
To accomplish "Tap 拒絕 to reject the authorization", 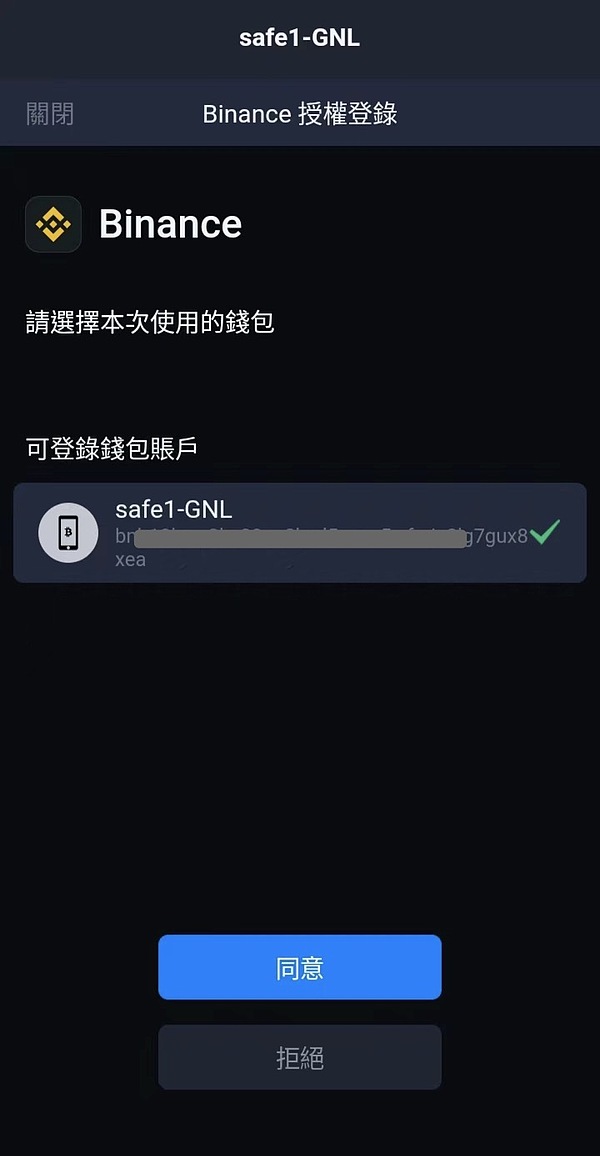I will [x=299, y=1057].
